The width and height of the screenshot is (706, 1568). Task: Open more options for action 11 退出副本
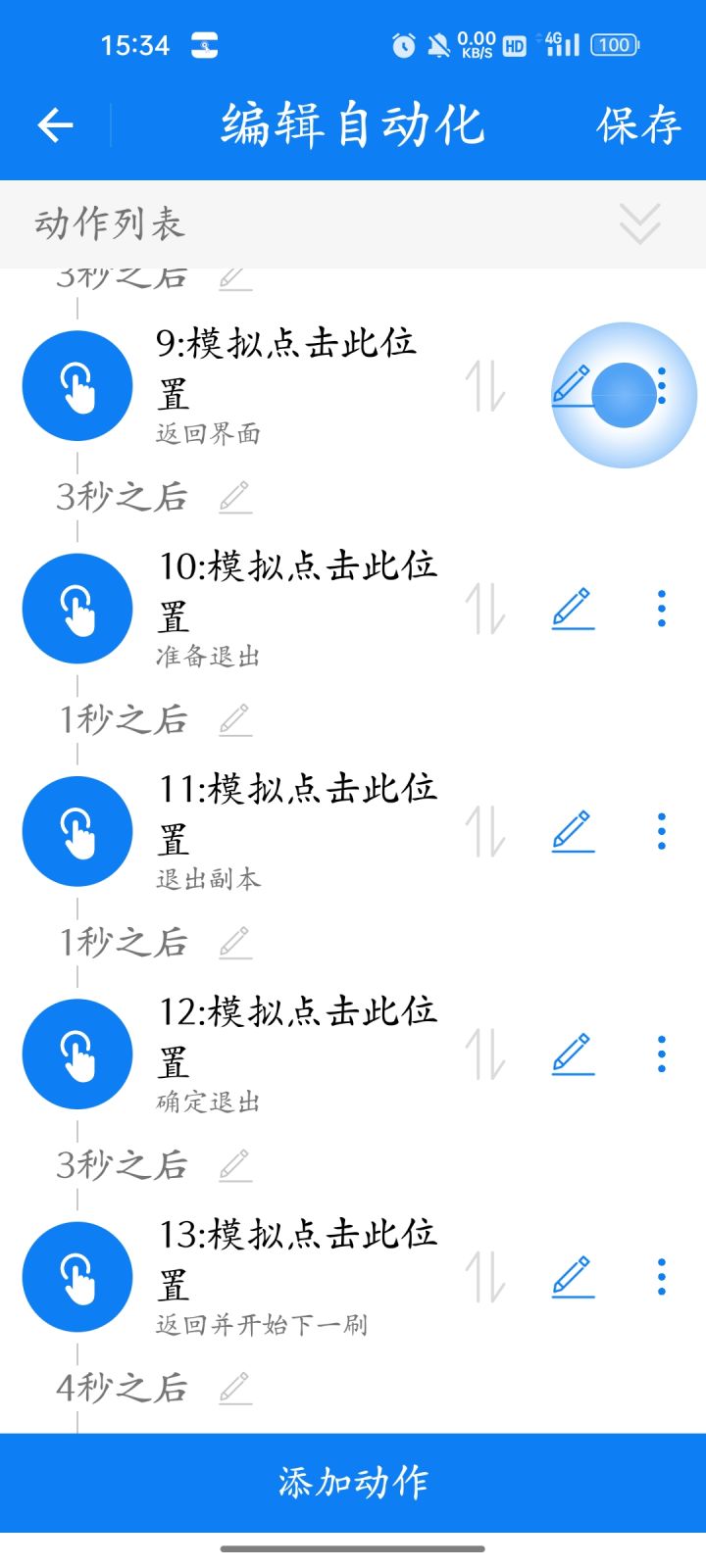pyautogui.click(x=662, y=831)
